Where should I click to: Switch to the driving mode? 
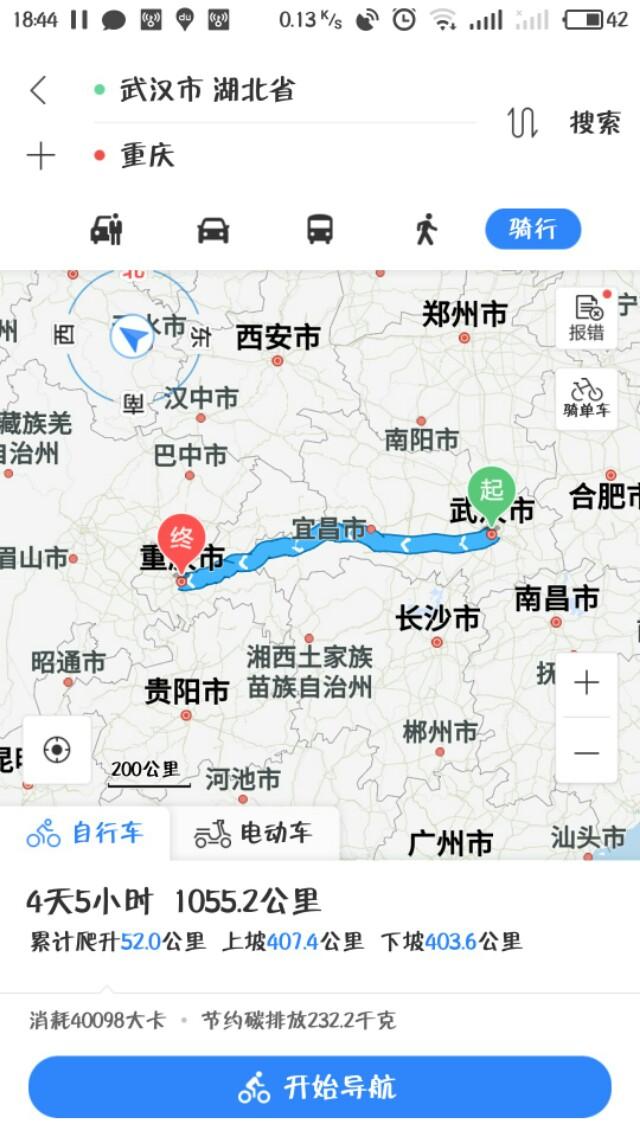click(213, 229)
